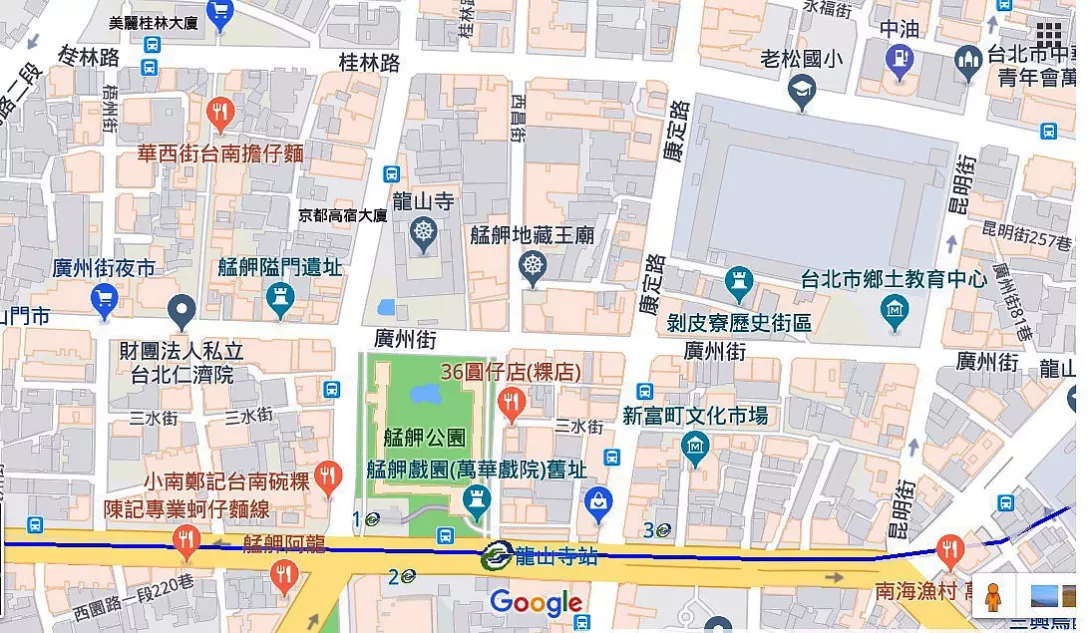The height and width of the screenshot is (633, 1090).
Task: Select the 老松國小 school marker
Action: (x=802, y=92)
